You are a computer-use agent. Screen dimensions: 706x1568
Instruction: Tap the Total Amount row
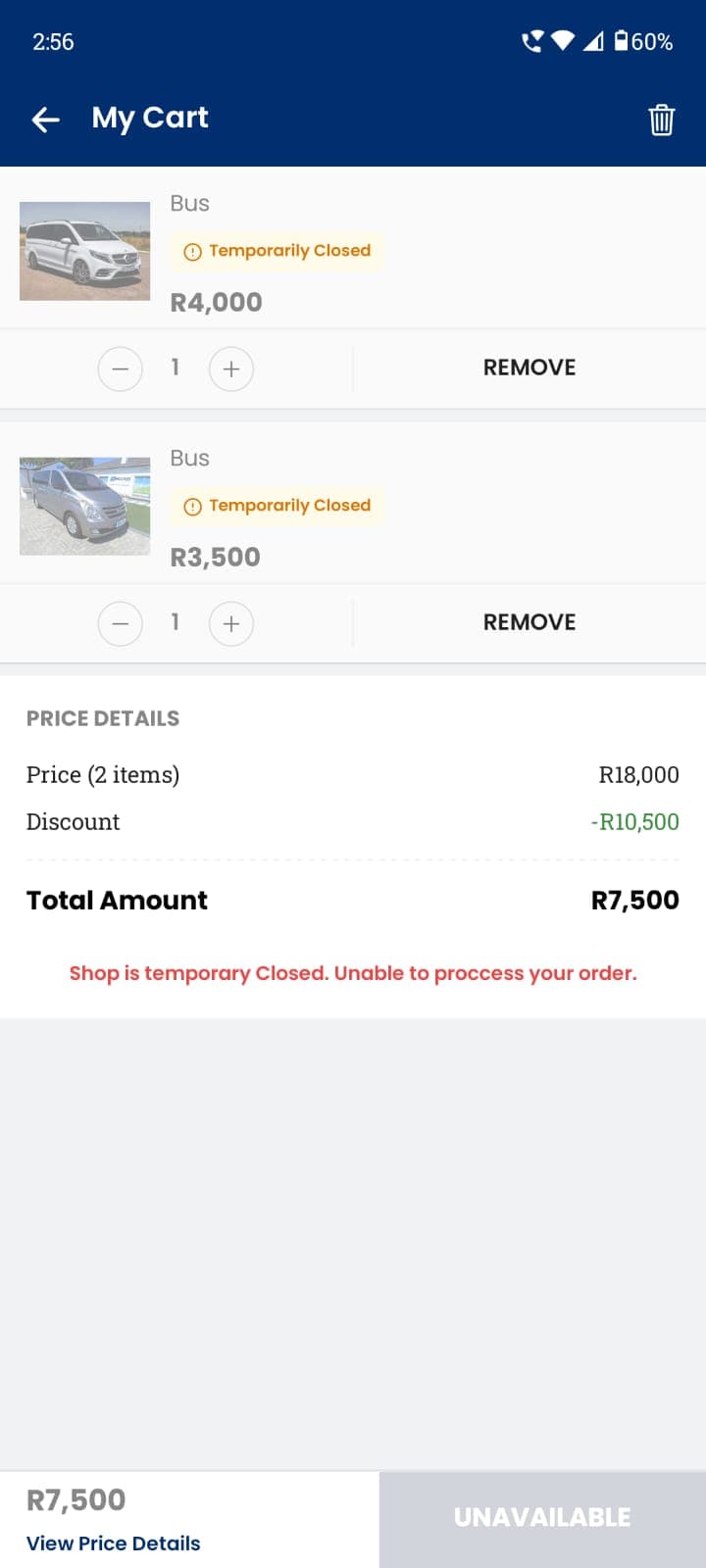tap(353, 900)
